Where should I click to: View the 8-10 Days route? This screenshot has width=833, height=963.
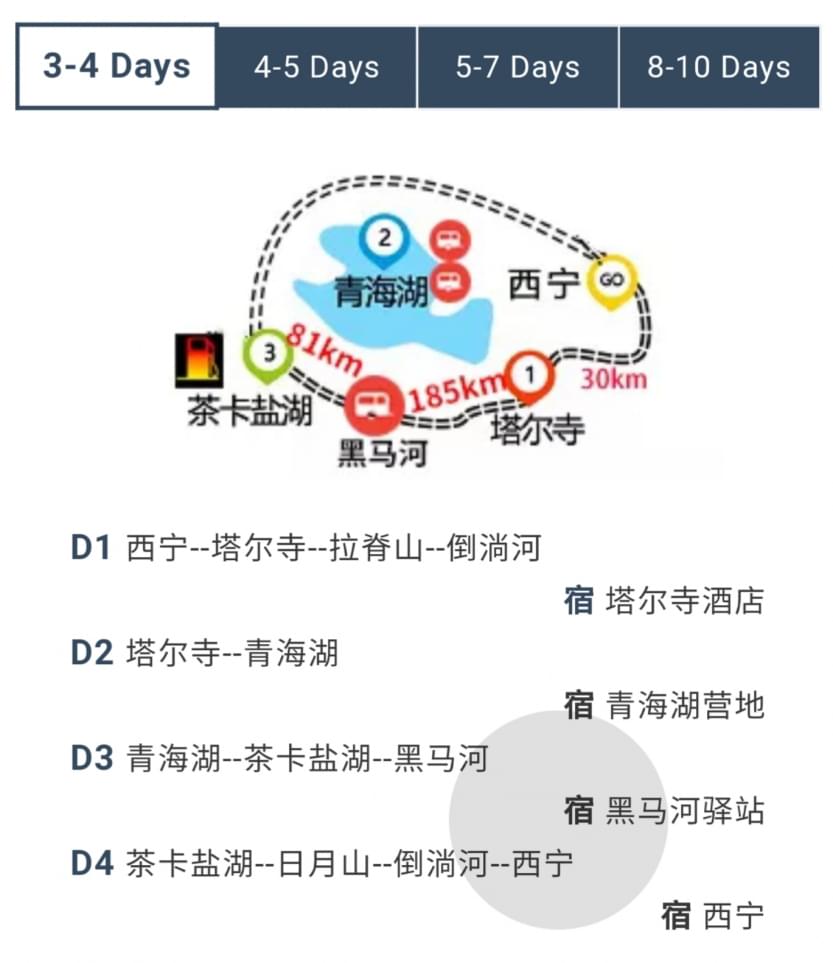click(x=718, y=67)
